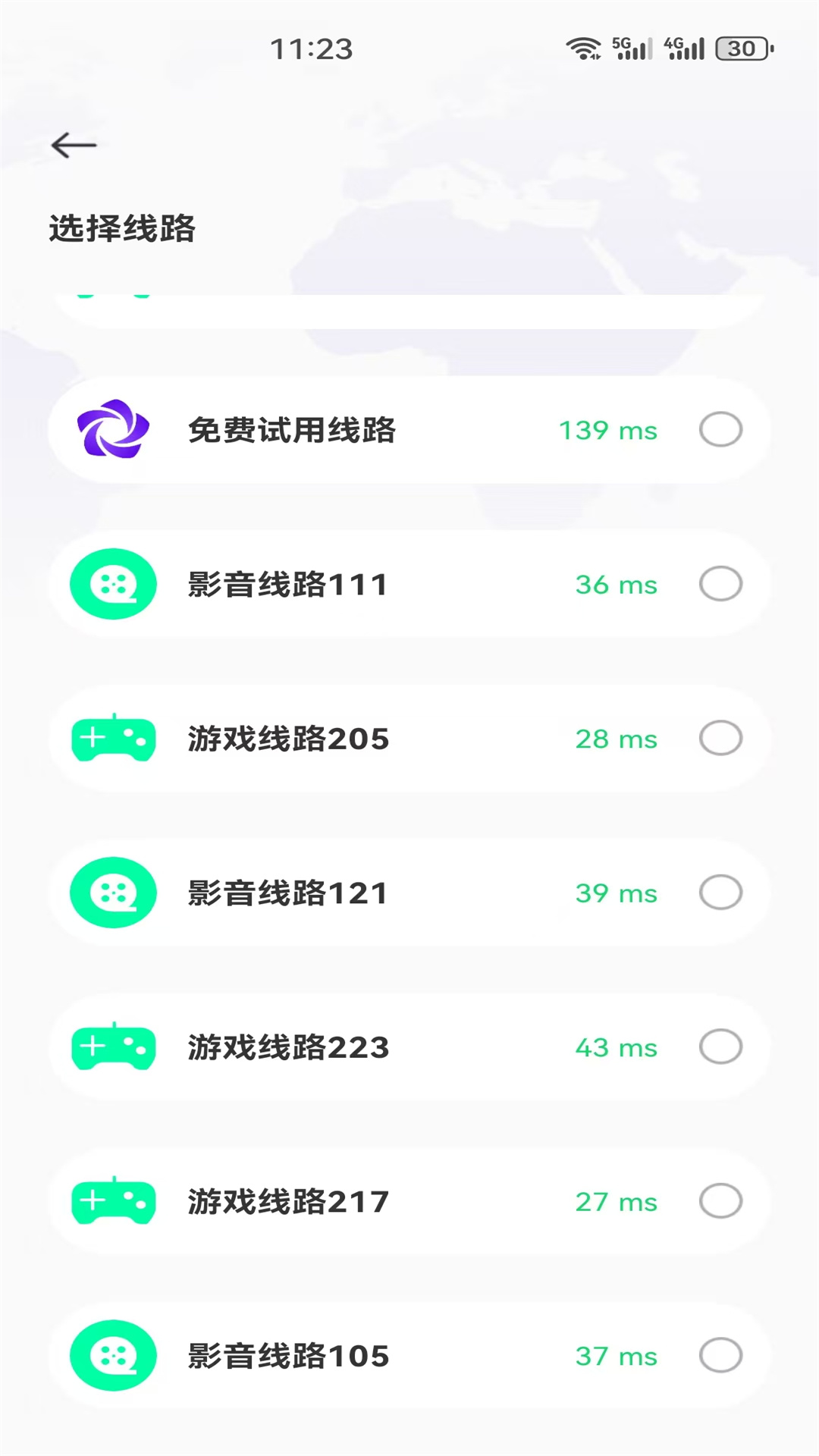
Task: Select the 游戏线路223 route
Action: (720, 1047)
